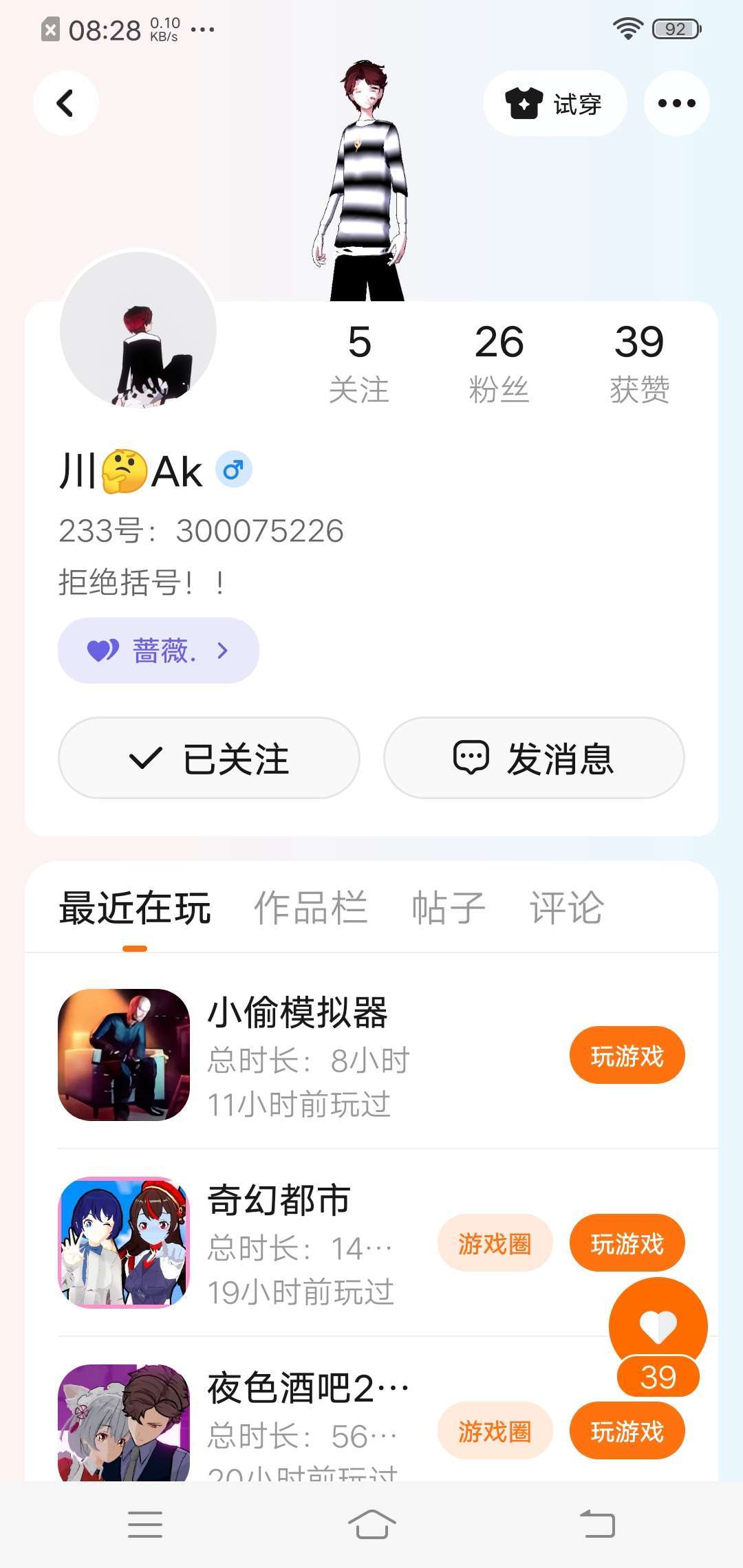
Task: Open 游戏圈 for 奇幻都市
Action: point(495,1243)
